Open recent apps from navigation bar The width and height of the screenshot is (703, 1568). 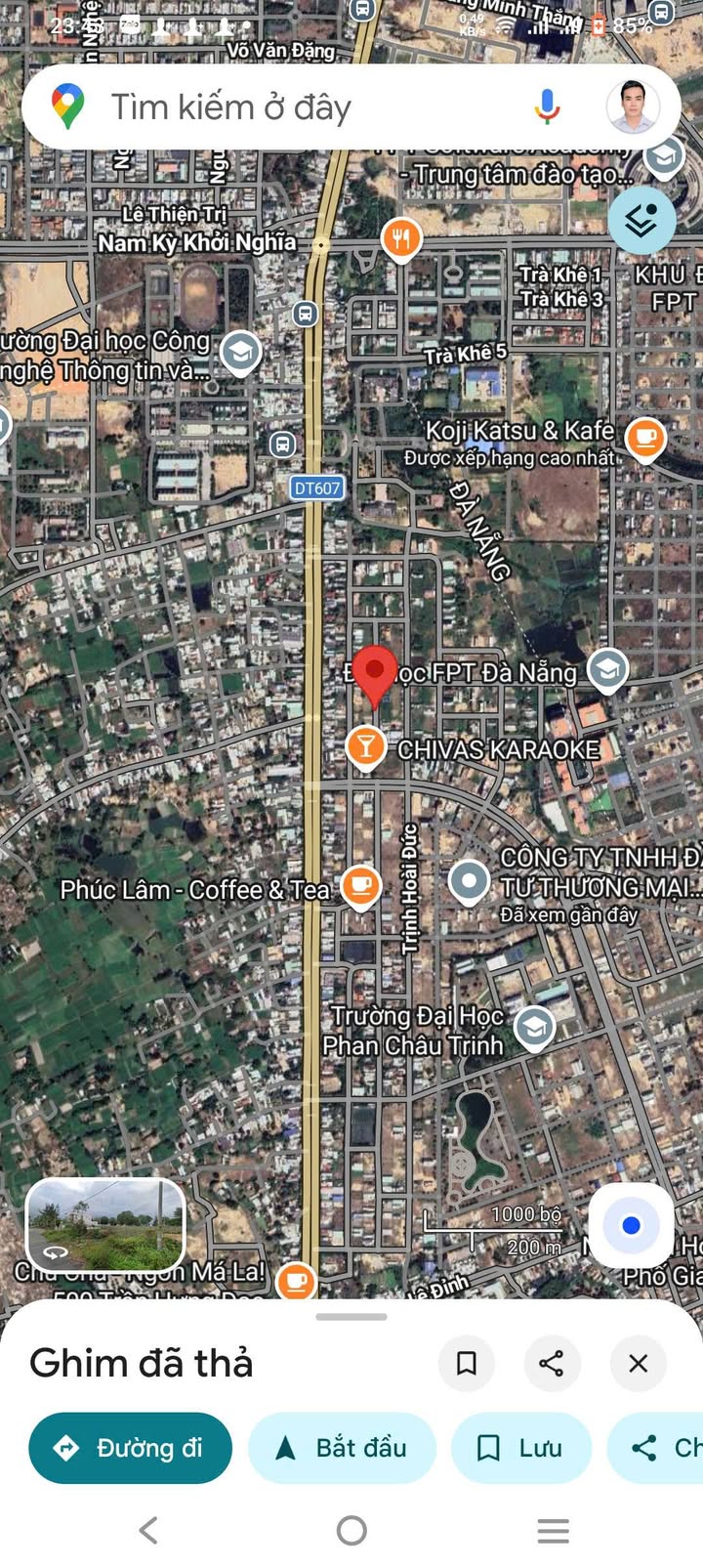pyautogui.click(x=554, y=1530)
